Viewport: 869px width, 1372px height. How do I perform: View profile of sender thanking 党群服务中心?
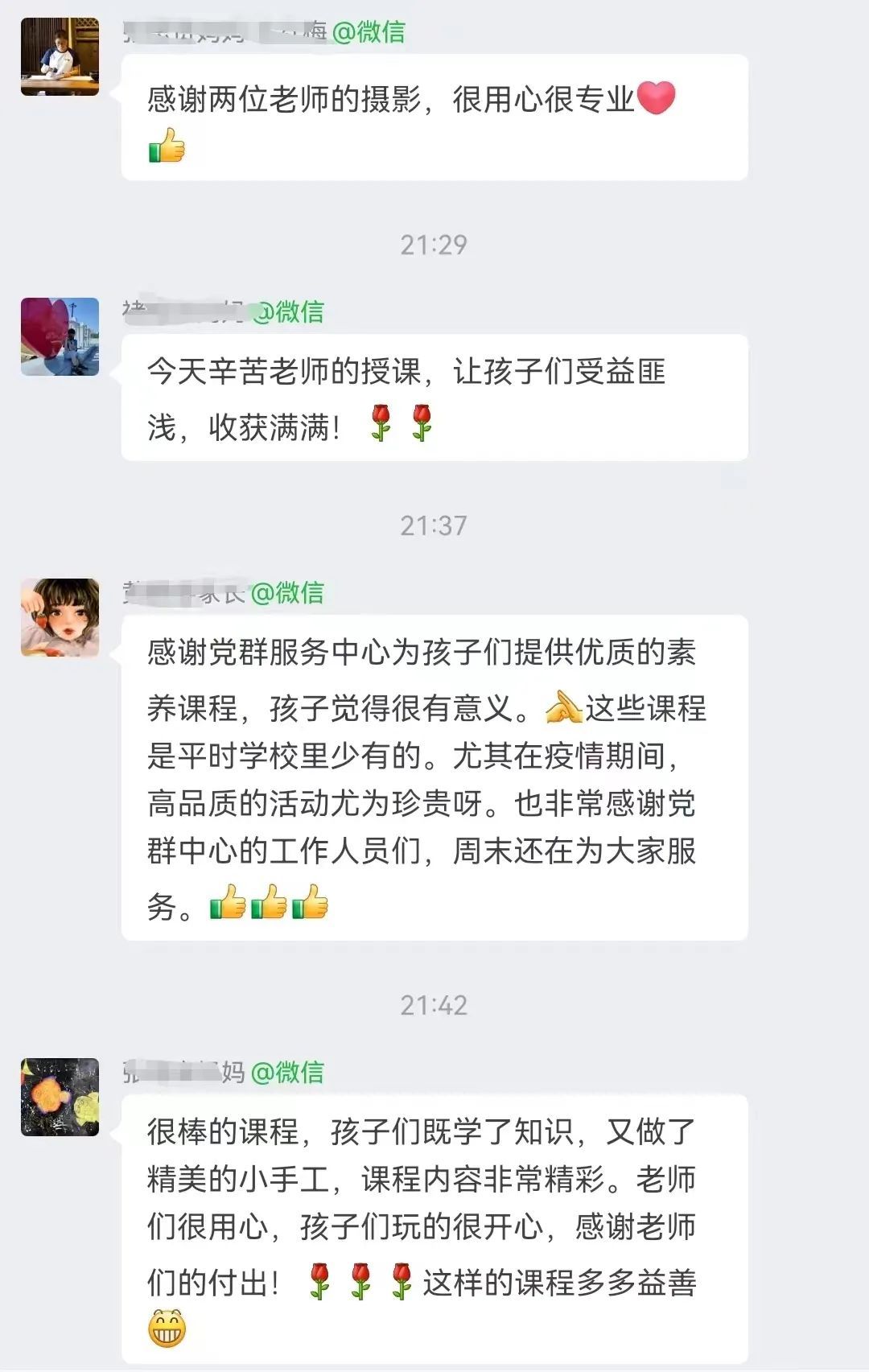pyautogui.click(x=60, y=617)
